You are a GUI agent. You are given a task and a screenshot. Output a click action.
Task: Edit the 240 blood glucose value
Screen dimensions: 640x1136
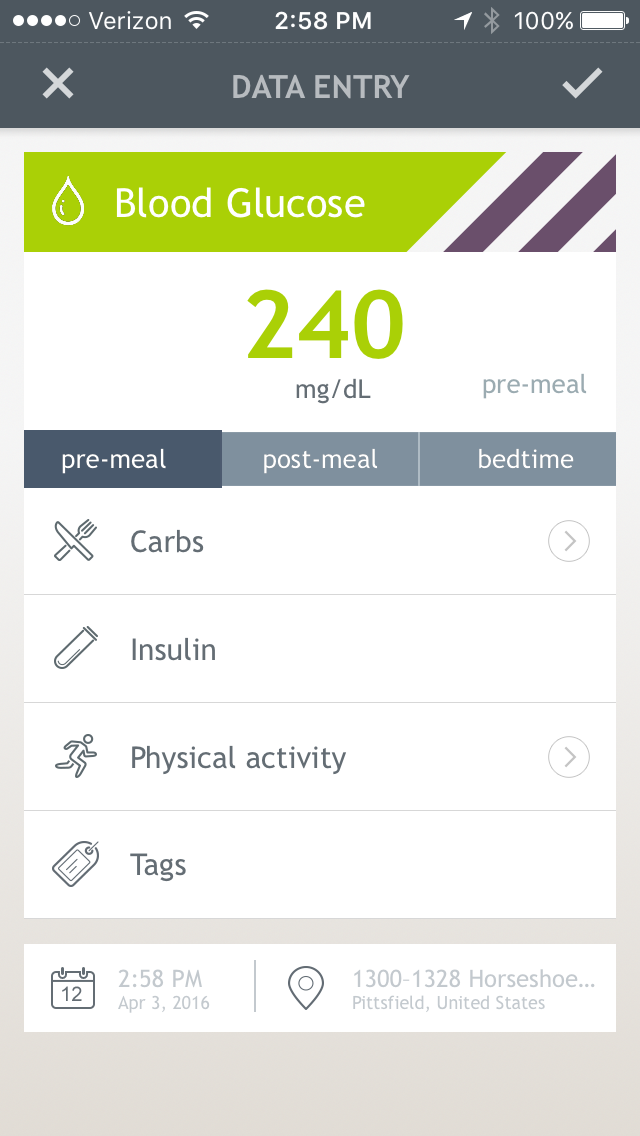click(325, 325)
